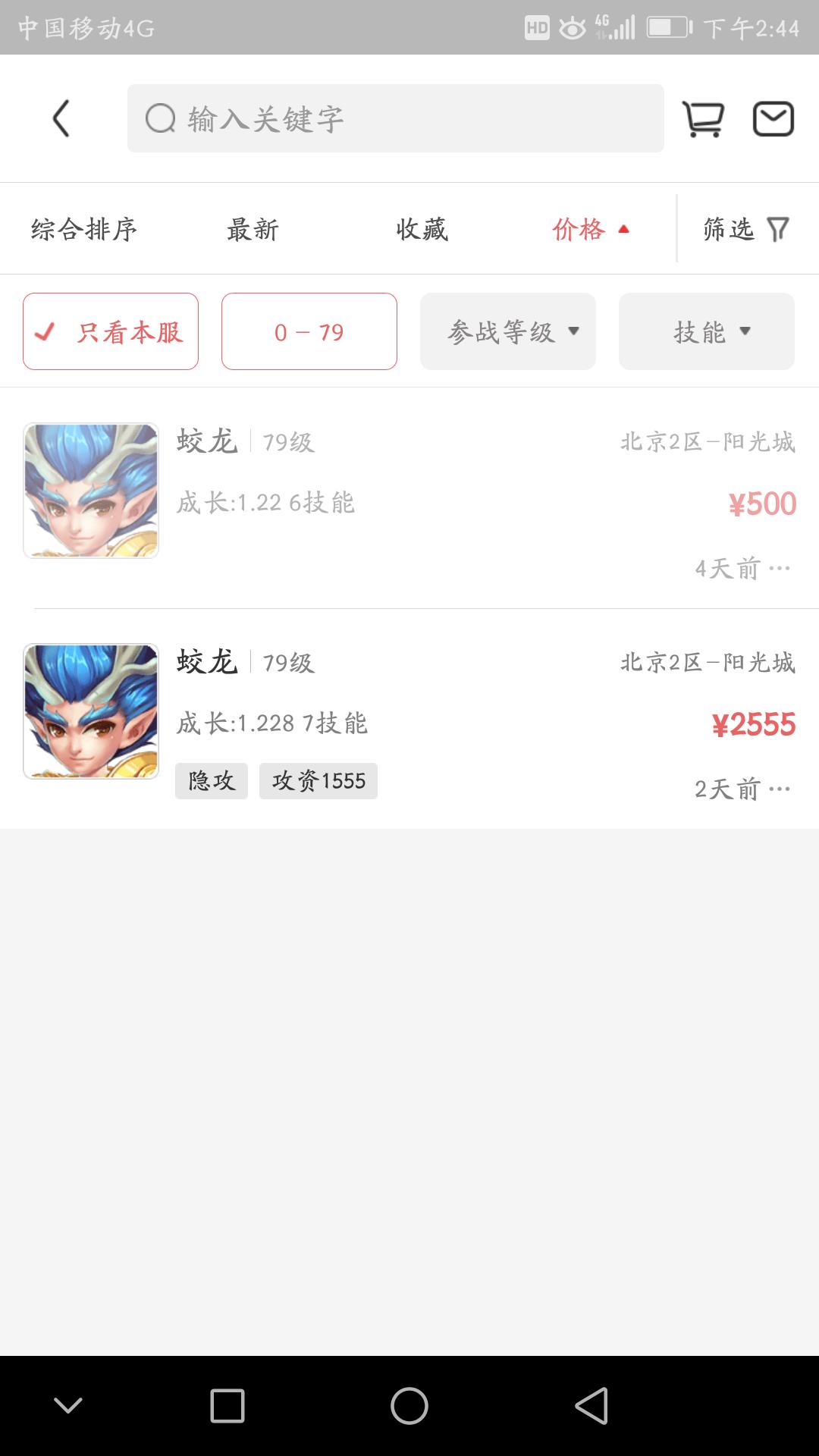Tap the 0 – 79 level range chip
819x1456 pixels.
(x=309, y=331)
